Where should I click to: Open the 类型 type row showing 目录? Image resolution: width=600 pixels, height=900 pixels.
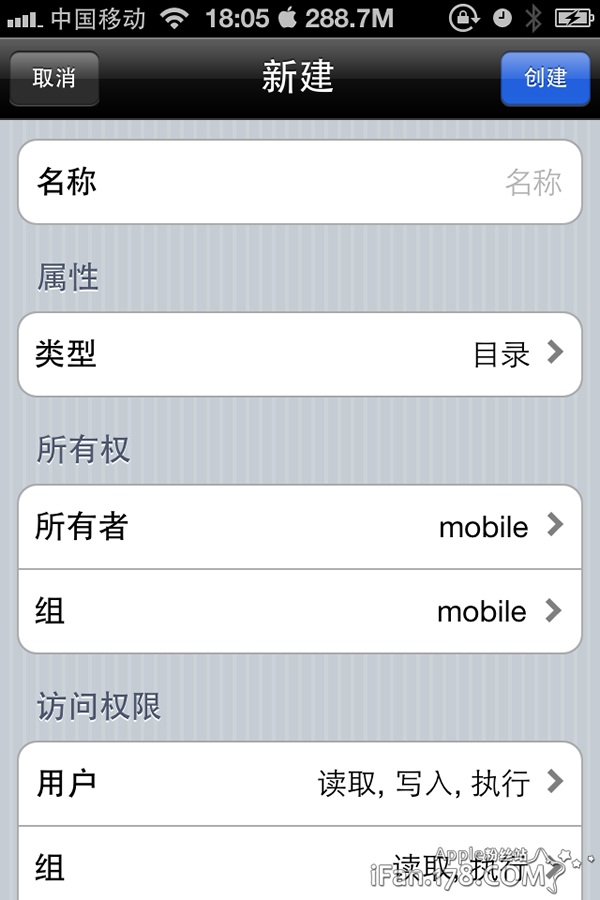tap(300, 354)
